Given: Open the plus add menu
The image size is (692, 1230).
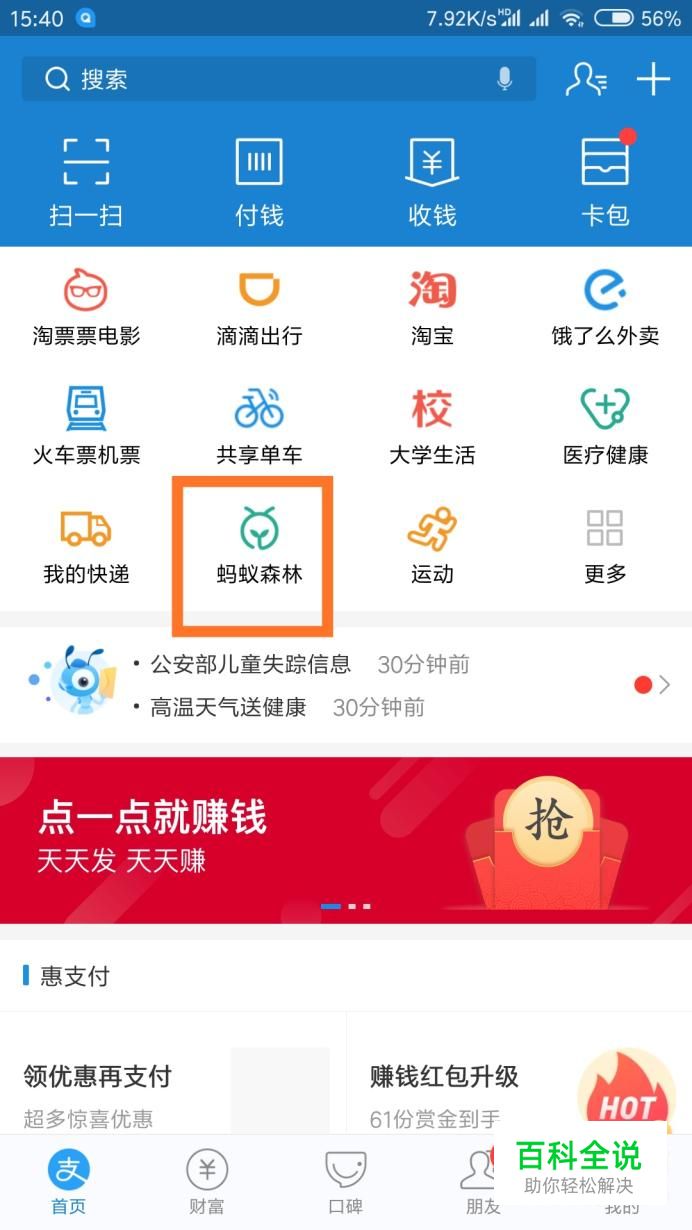Looking at the screenshot, I should click(653, 79).
